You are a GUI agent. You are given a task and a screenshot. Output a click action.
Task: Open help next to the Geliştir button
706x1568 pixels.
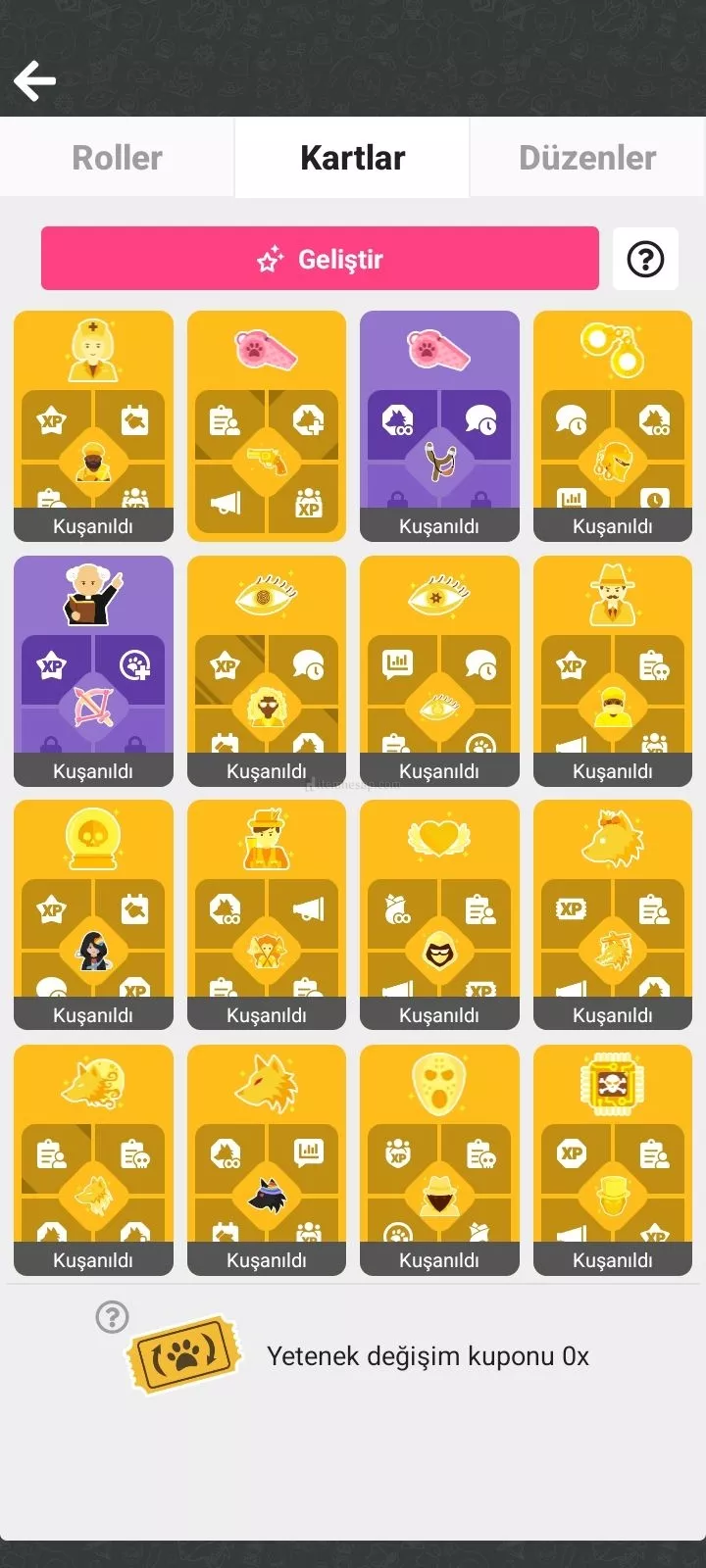[x=645, y=259]
